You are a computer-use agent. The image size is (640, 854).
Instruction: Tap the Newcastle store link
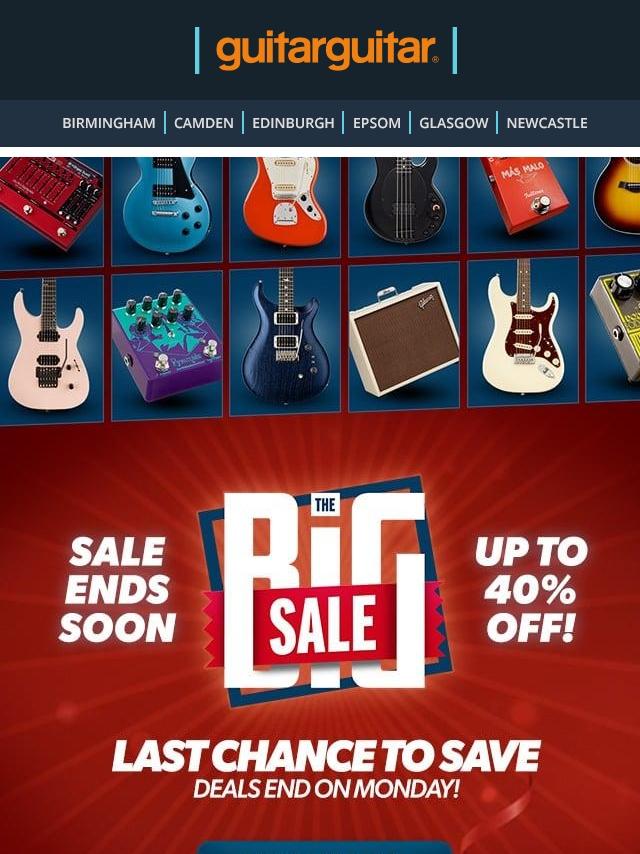point(547,123)
